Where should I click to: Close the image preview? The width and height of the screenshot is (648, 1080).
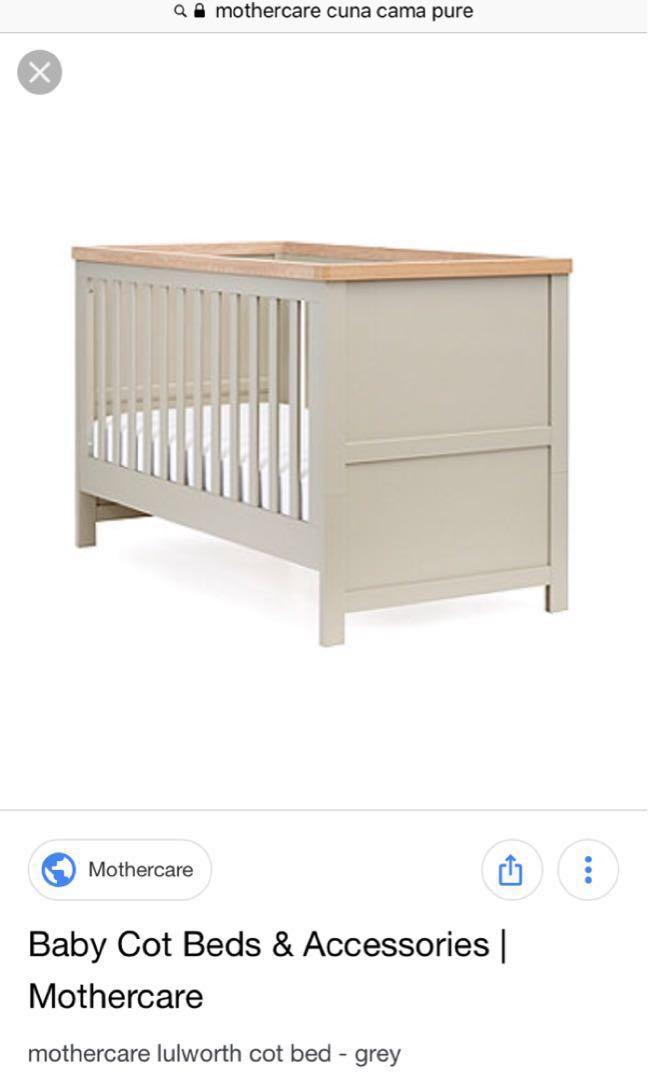tap(40, 72)
